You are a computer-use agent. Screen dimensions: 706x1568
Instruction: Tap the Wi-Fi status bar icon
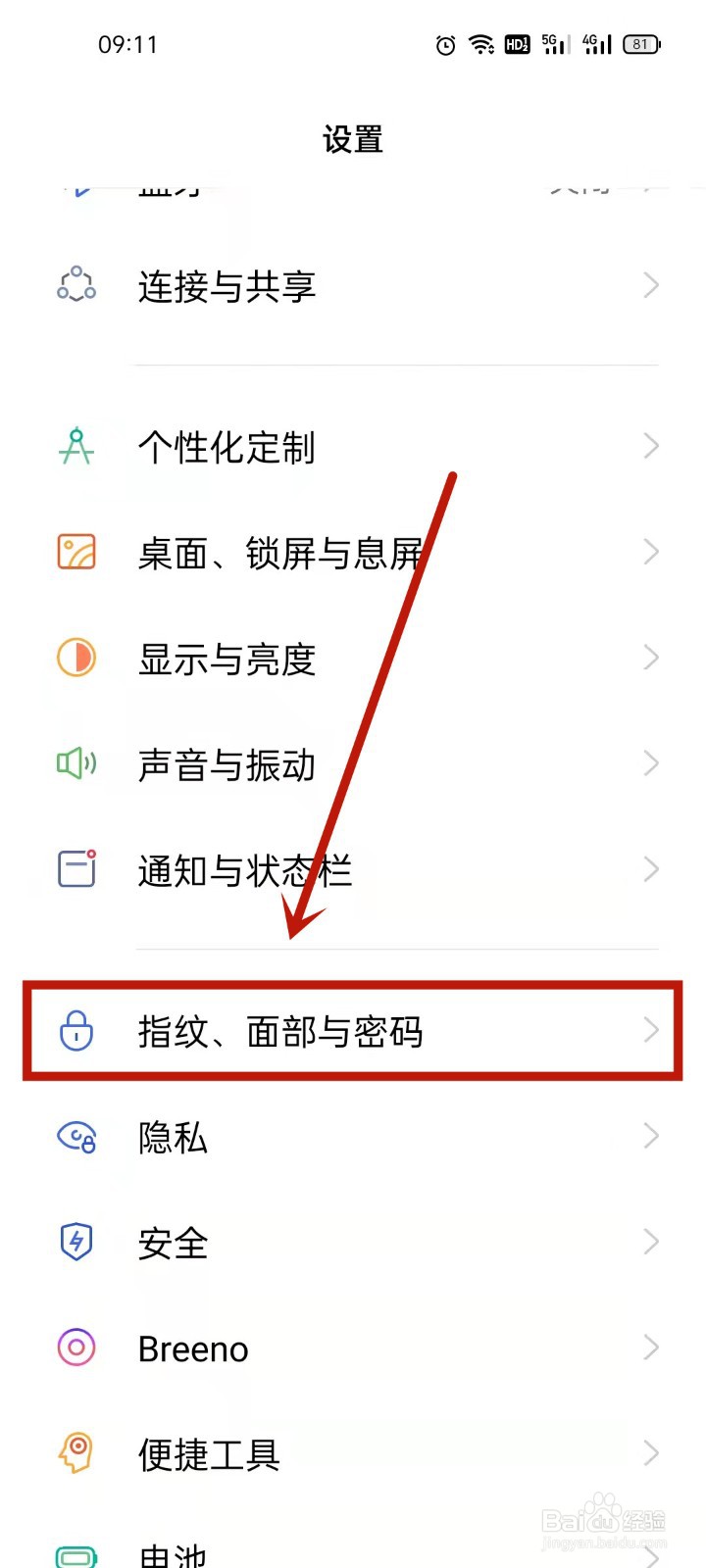pos(480,43)
